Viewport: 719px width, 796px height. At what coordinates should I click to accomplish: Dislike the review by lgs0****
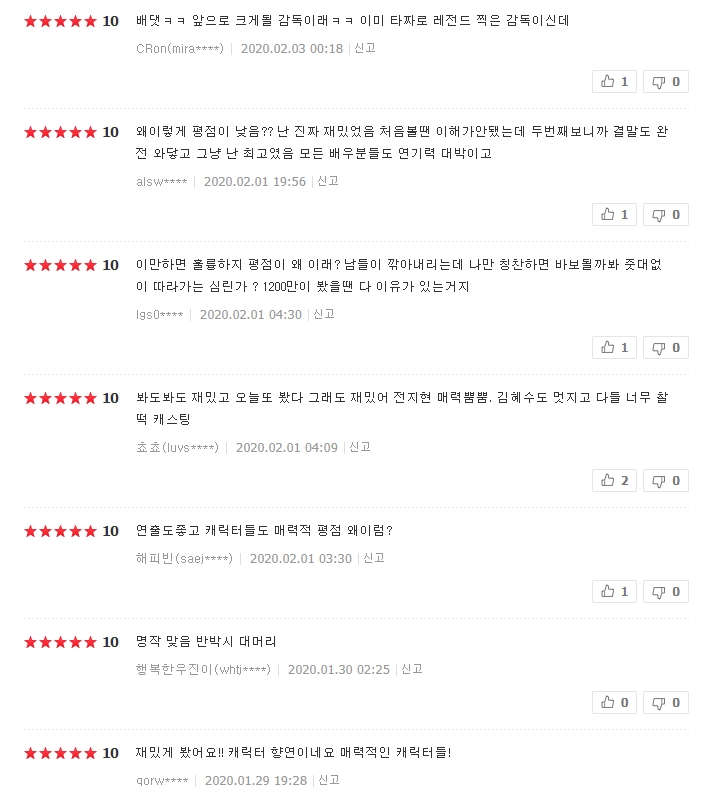click(665, 347)
